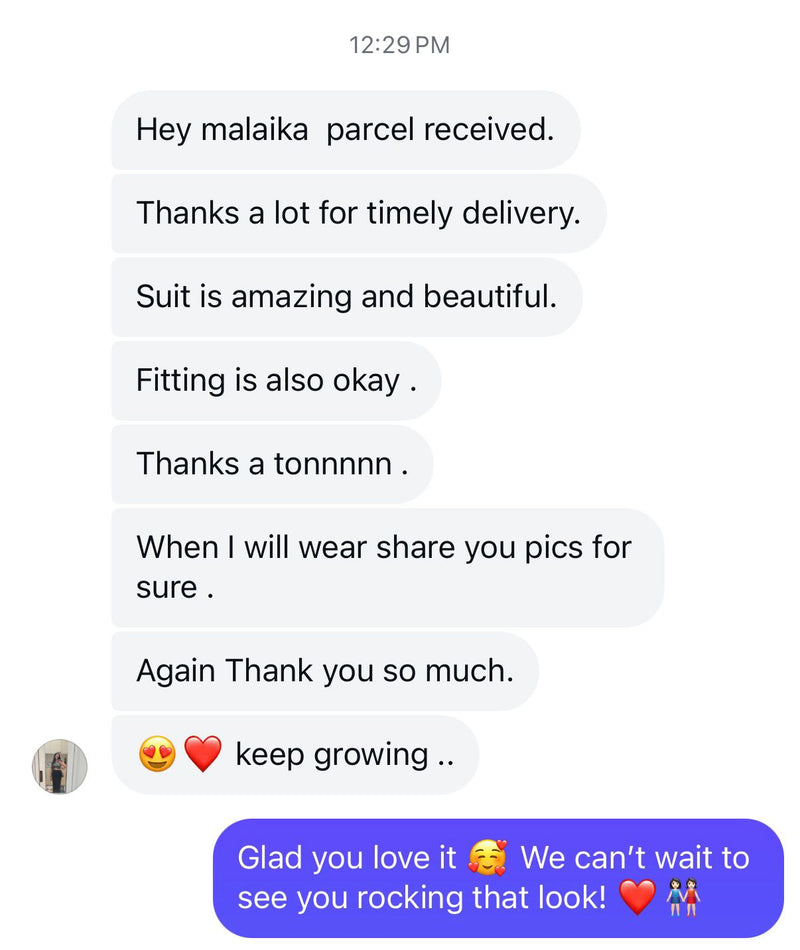Tap the word malaika in the first message
This screenshot has width=800, height=950.
coord(251,130)
